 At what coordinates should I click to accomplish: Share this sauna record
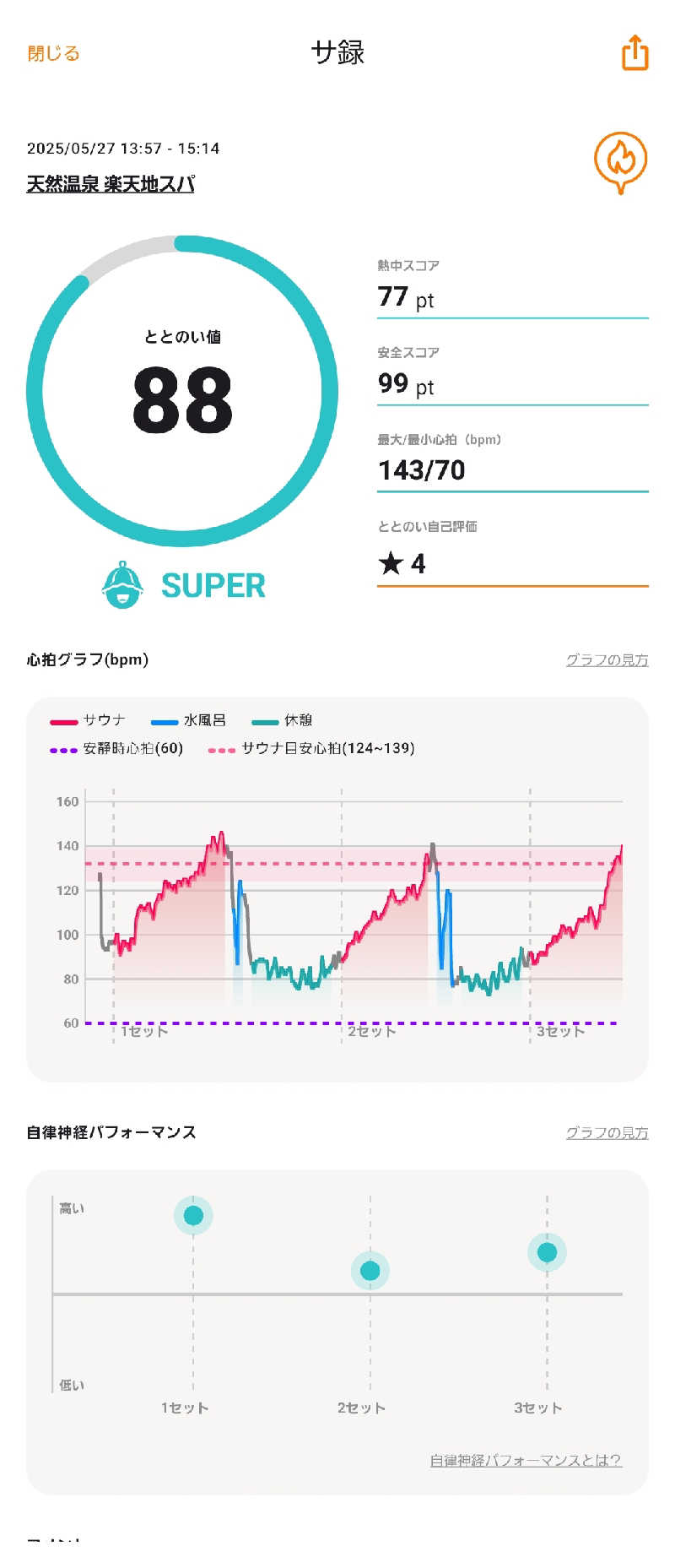pos(634,52)
